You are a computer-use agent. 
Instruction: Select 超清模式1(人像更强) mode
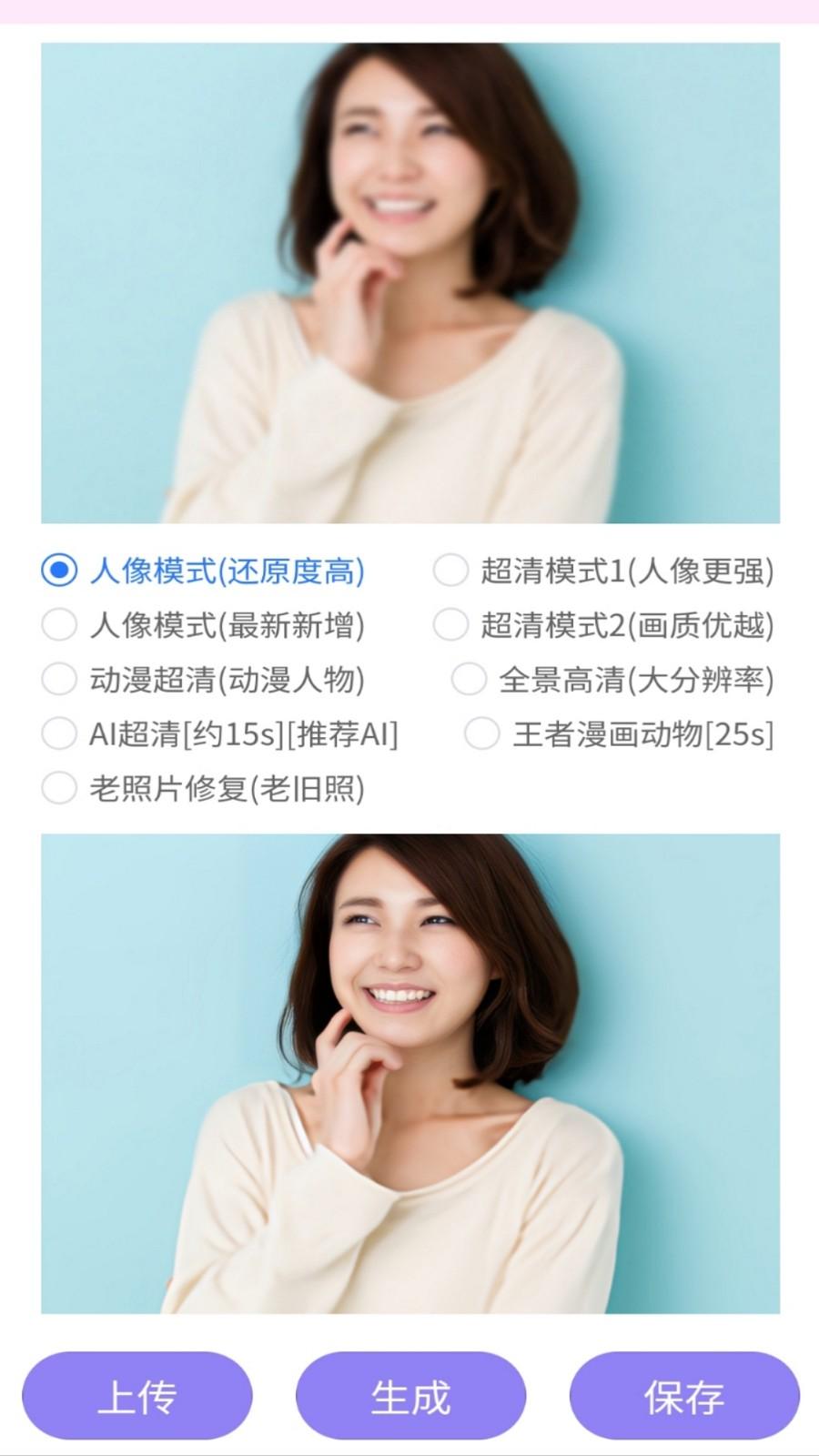pos(450,571)
